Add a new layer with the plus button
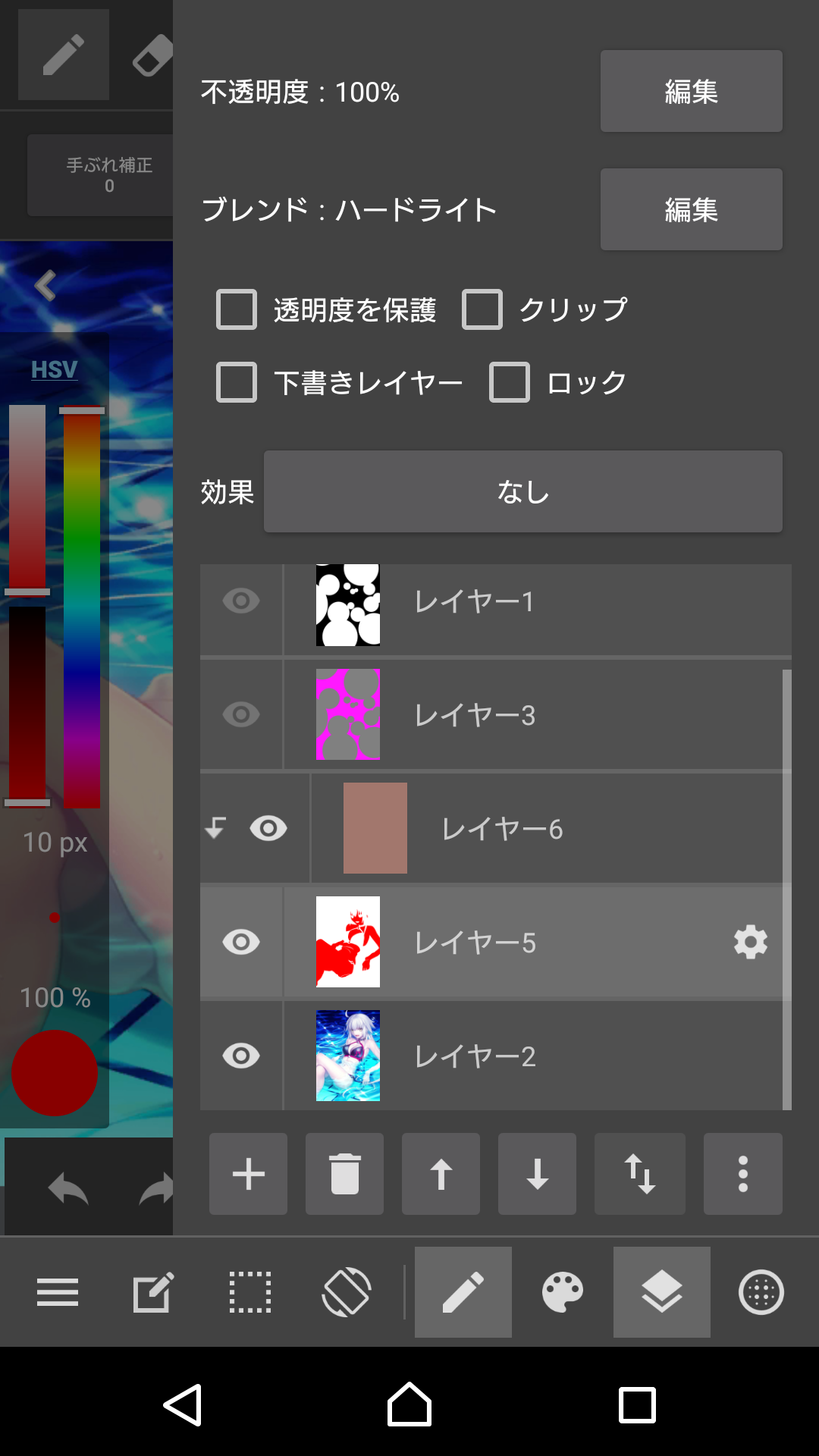Viewport: 819px width, 1456px height. point(249,1174)
